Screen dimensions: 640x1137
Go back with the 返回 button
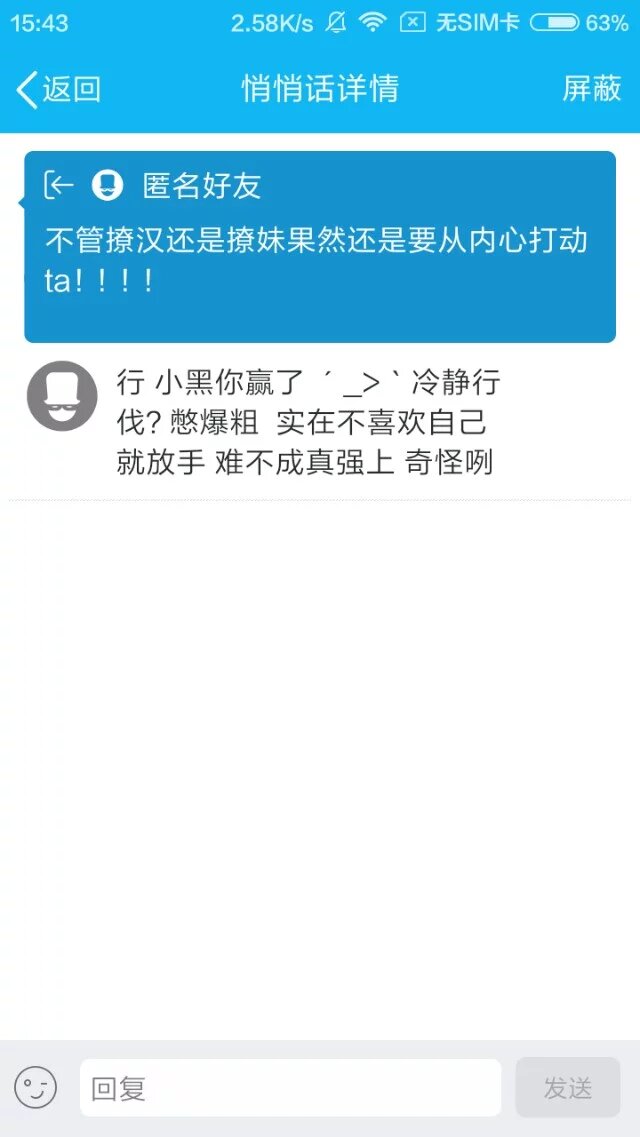point(59,89)
